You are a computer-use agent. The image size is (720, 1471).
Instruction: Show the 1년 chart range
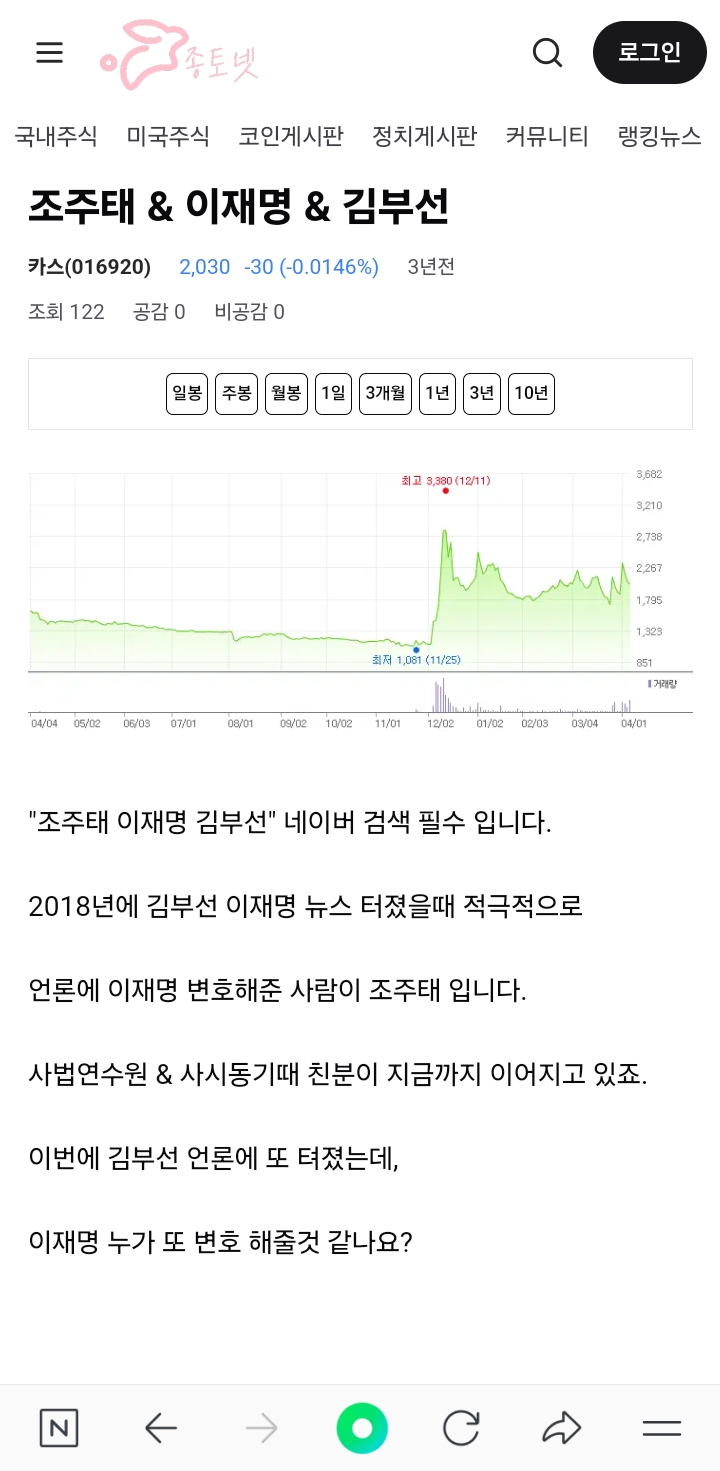(437, 394)
